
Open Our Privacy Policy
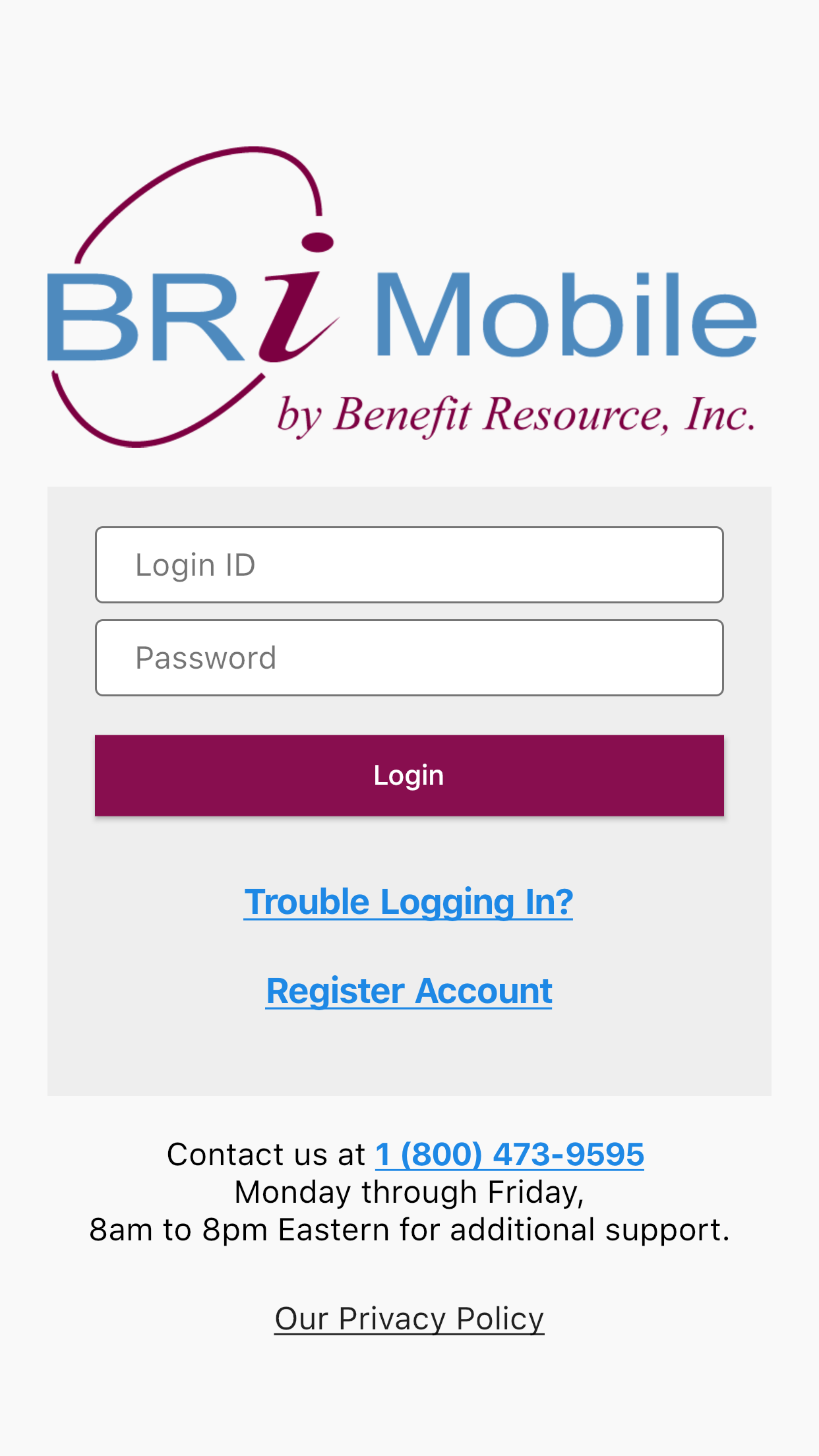(x=409, y=1318)
